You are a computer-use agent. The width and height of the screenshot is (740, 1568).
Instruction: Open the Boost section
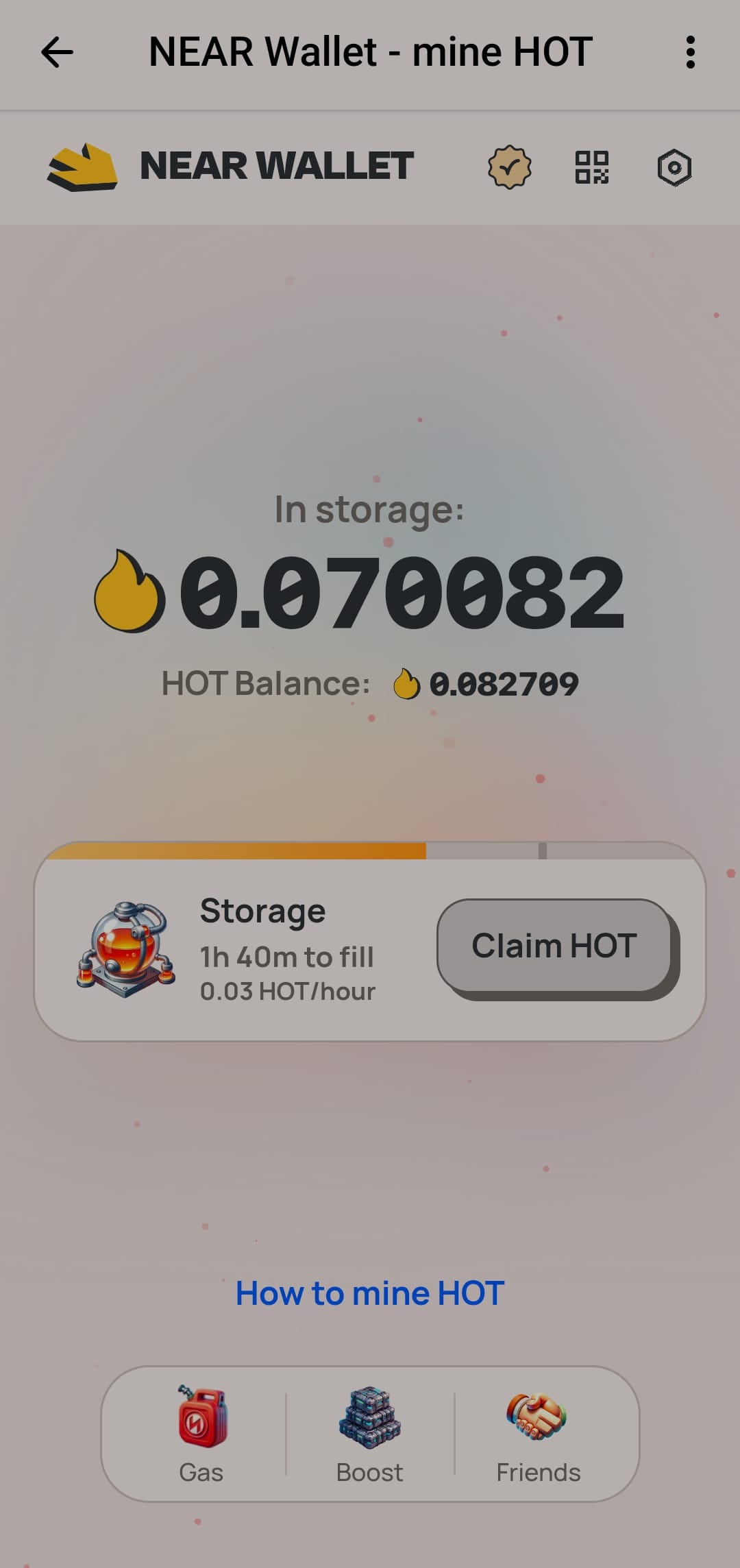(370, 1434)
